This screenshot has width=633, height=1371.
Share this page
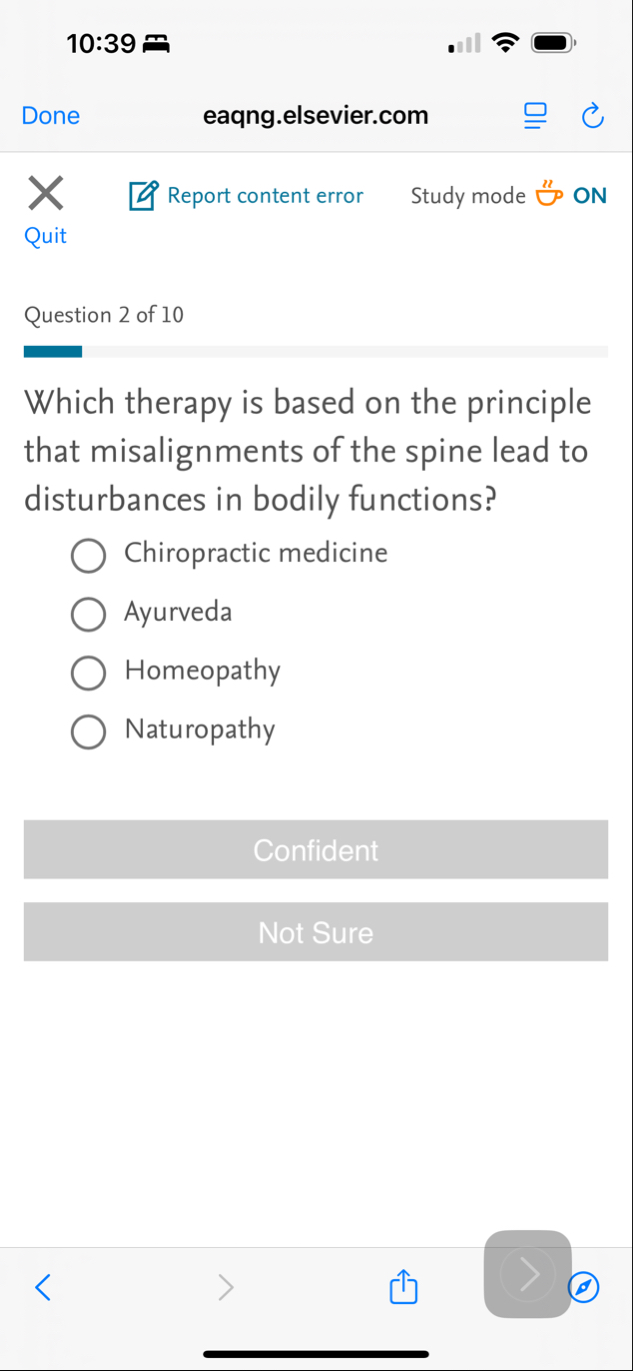coord(402,1287)
